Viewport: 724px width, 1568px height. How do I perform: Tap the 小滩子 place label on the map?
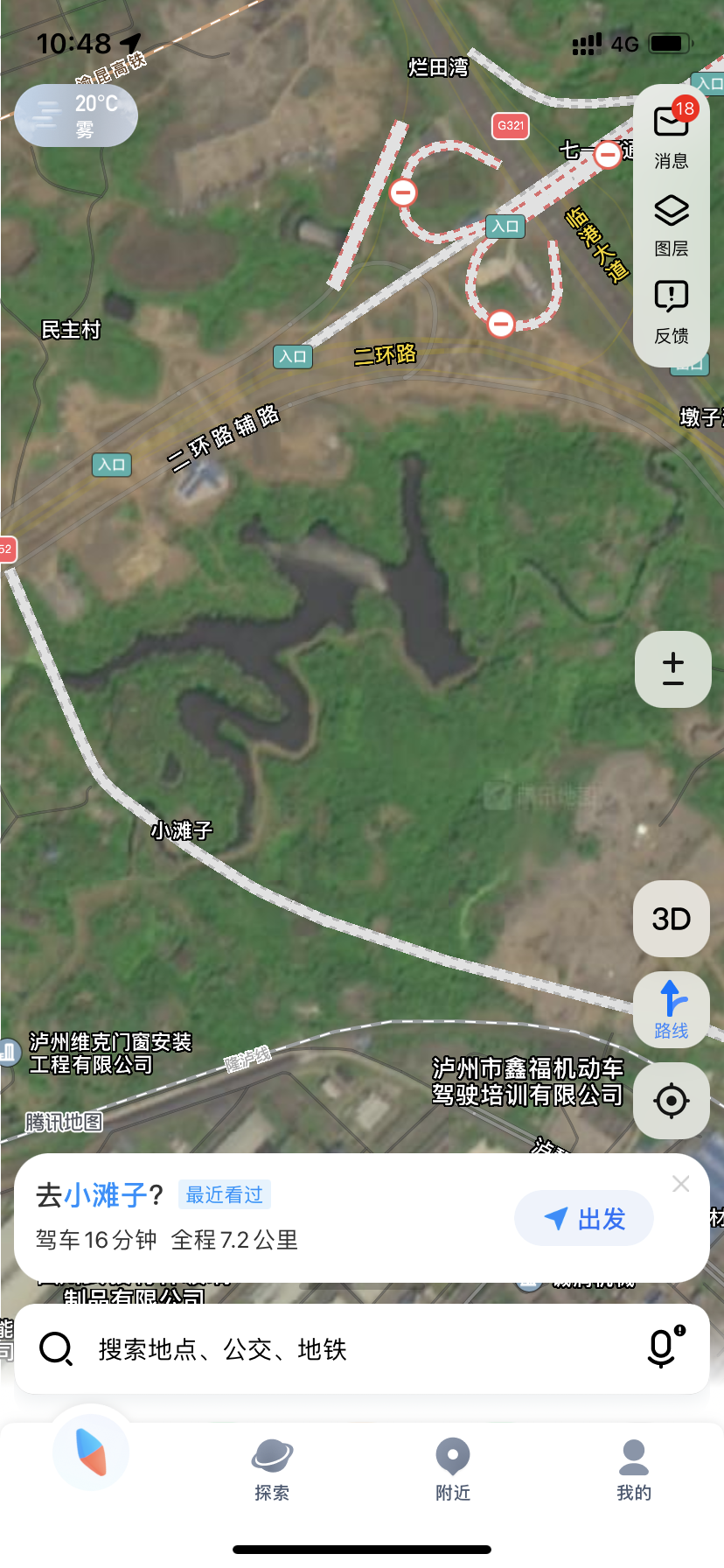point(182,829)
